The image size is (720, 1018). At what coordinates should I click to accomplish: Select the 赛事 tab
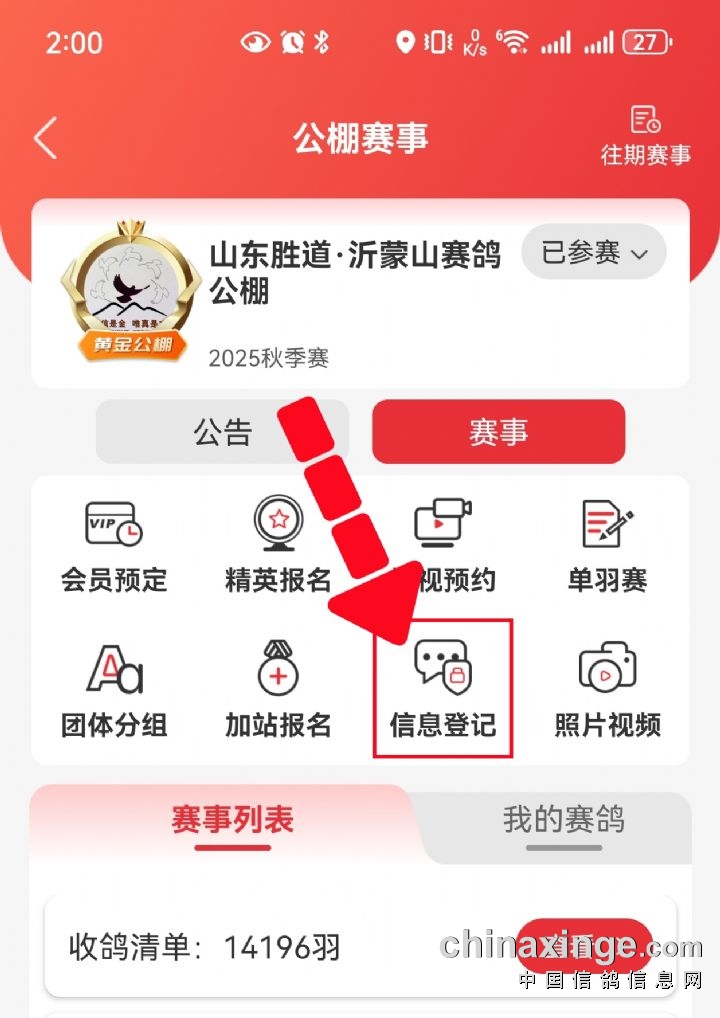coord(498,432)
